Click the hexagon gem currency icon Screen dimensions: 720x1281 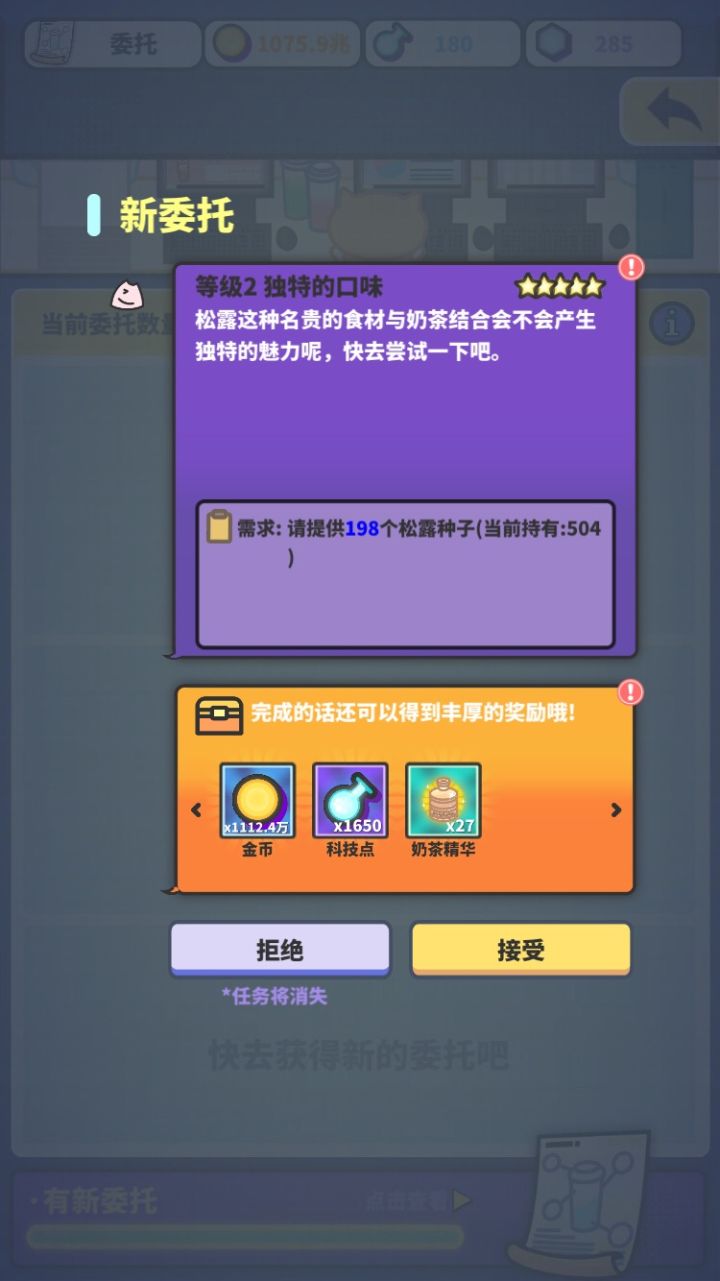pos(552,40)
